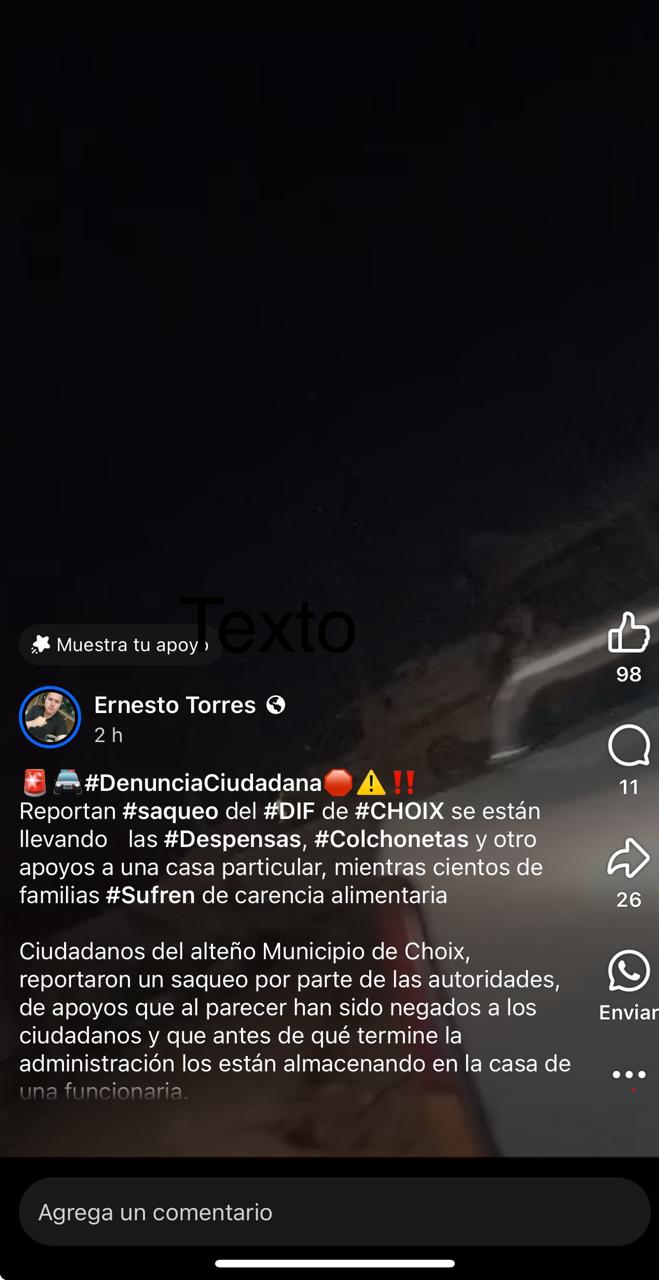Open the #Colchonetas hashtag
The width and height of the screenshot is (659, 1280).
[391, 839]
